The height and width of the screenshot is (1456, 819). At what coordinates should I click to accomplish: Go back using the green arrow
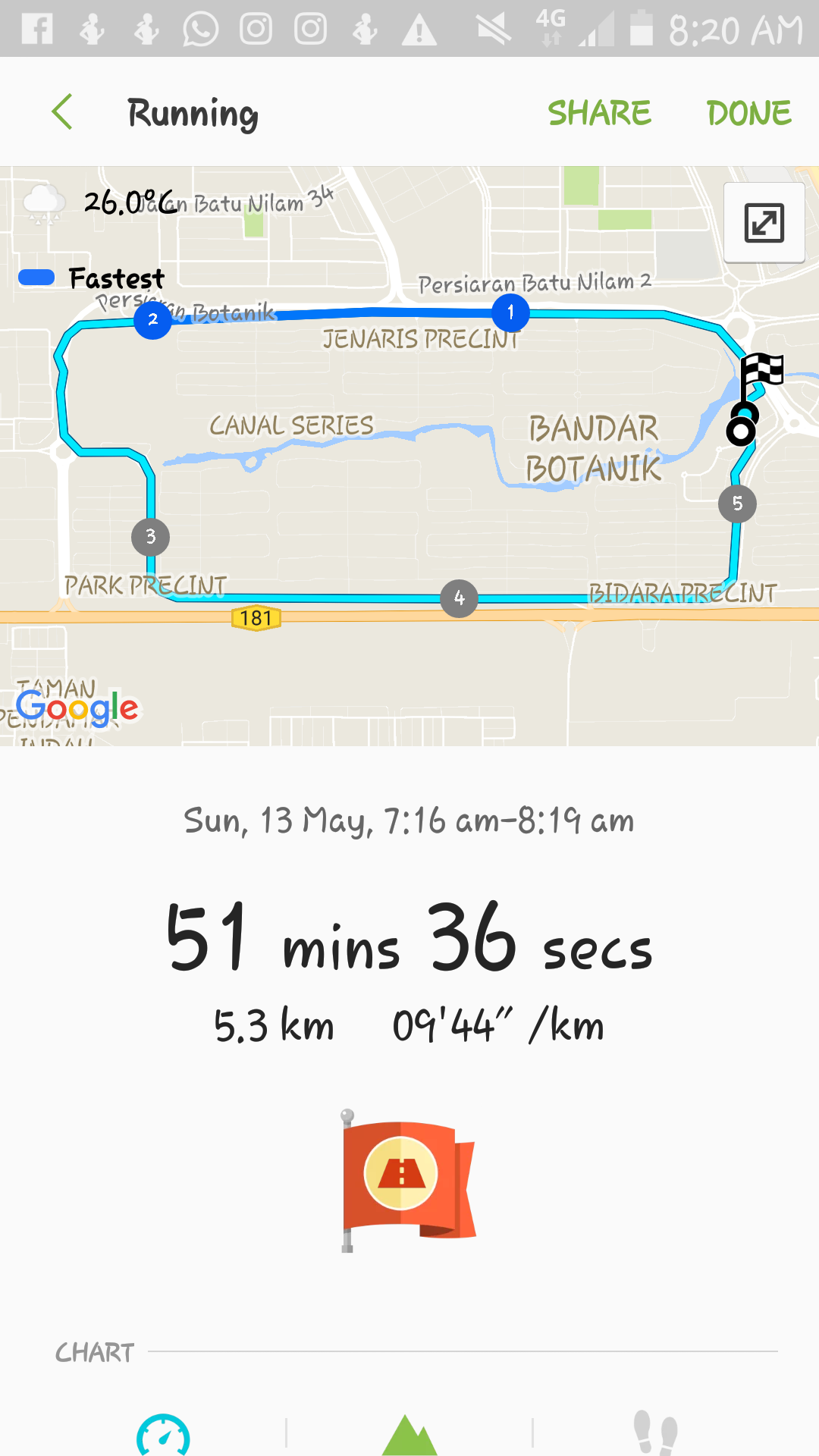(x=62, y=112)
